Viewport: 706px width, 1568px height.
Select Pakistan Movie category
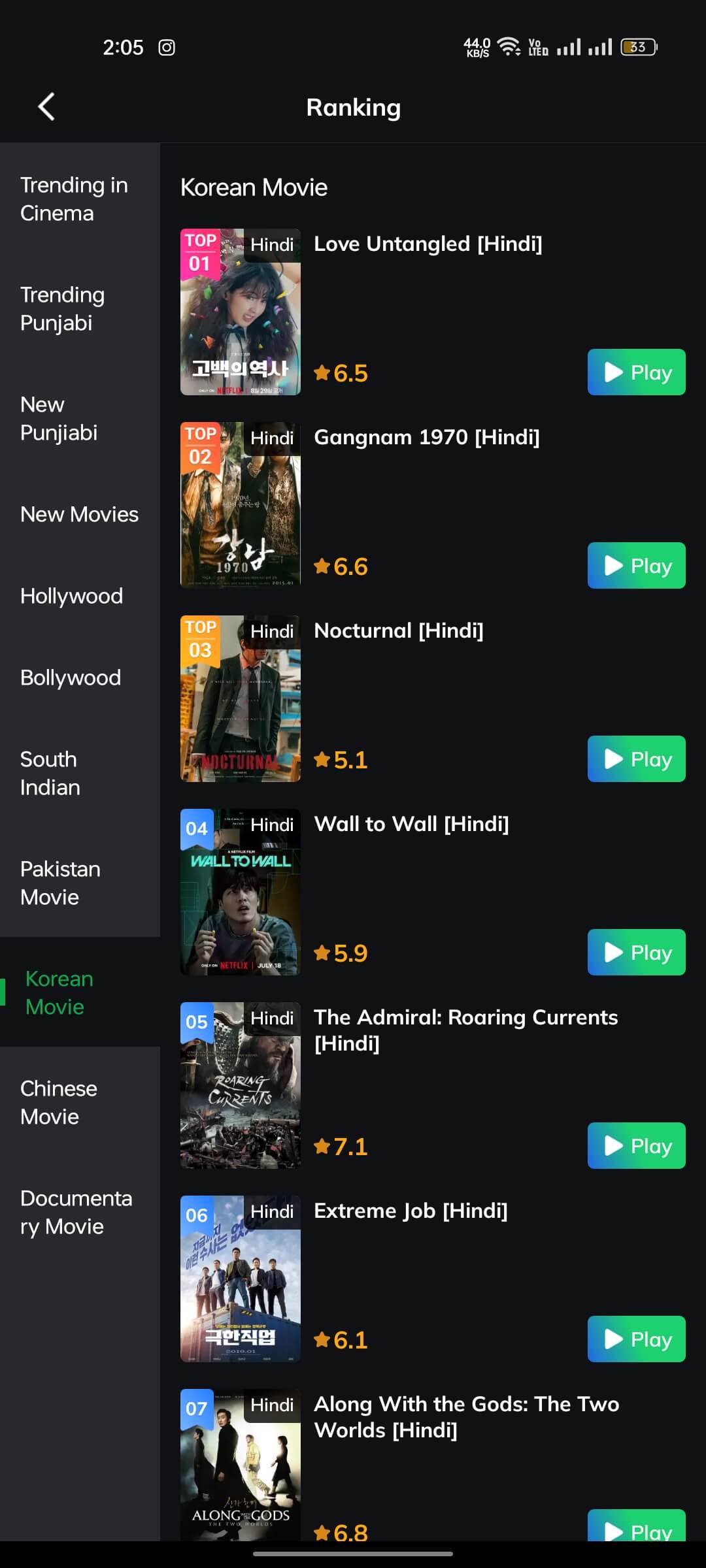[80, 883]
